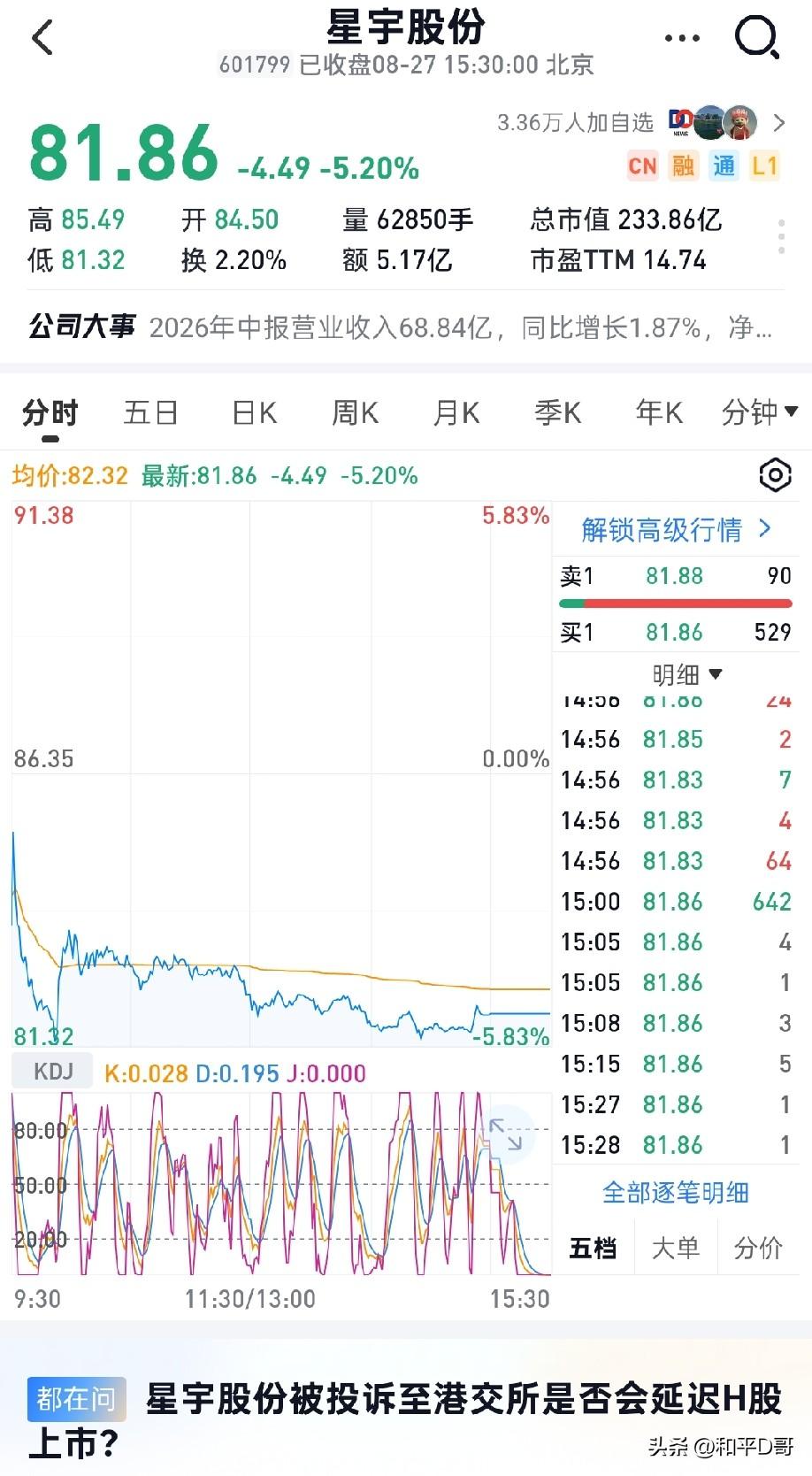Switch to the 季K chart tab

pyautogui.click(x=557, y=412)
